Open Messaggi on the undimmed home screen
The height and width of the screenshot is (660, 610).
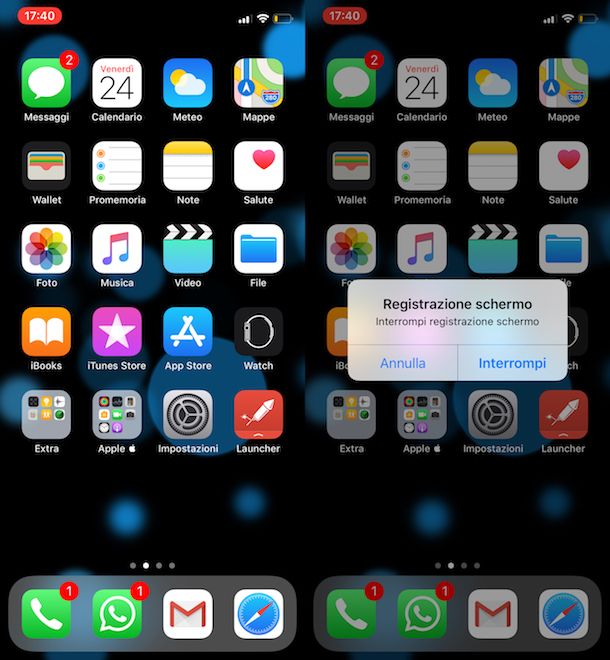[x=46, y=83]
